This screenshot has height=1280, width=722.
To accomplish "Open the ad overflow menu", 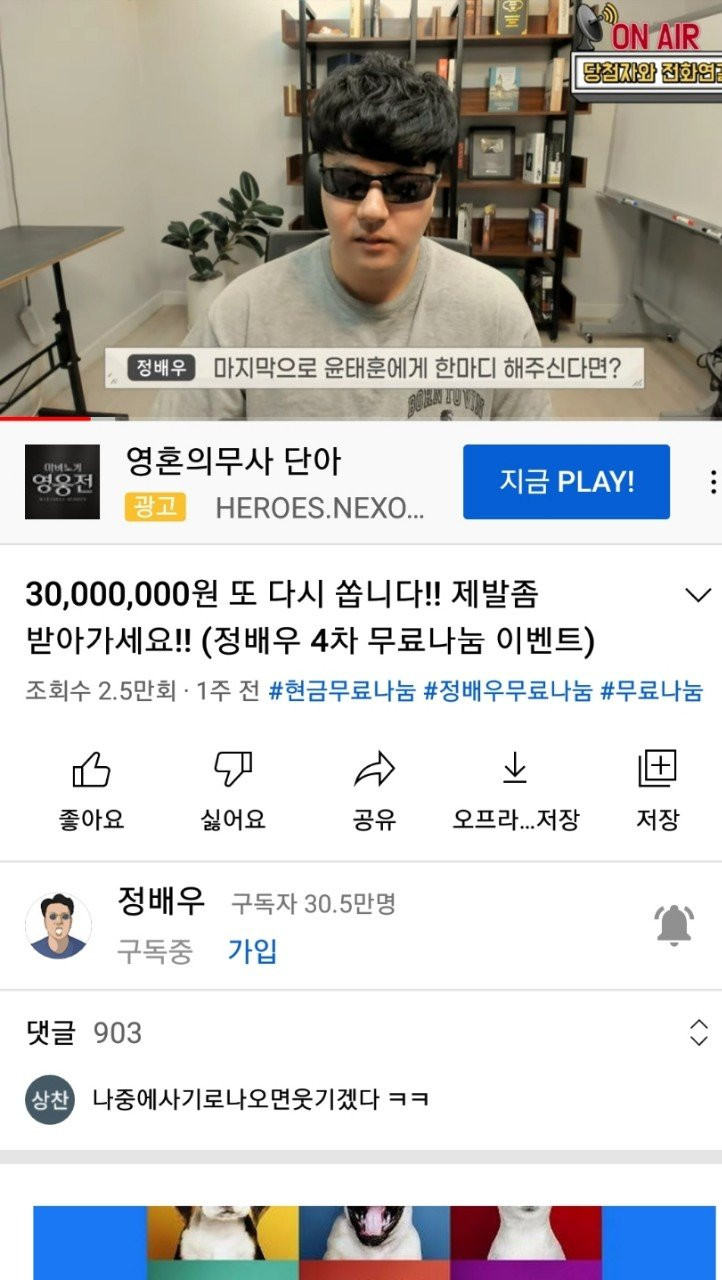I will coord(712,482).
